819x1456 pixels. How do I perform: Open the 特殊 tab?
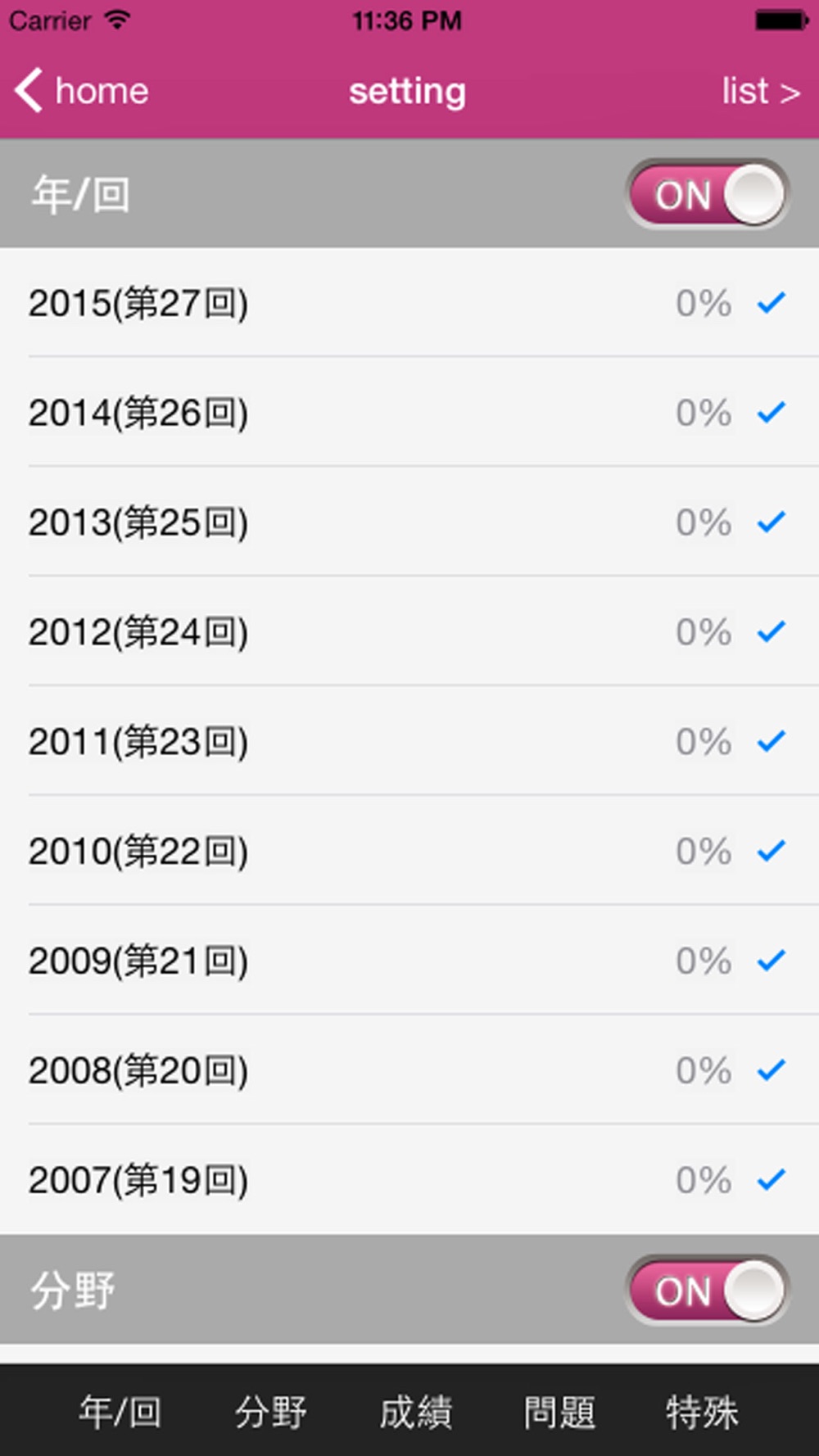tap(702, 1412)
